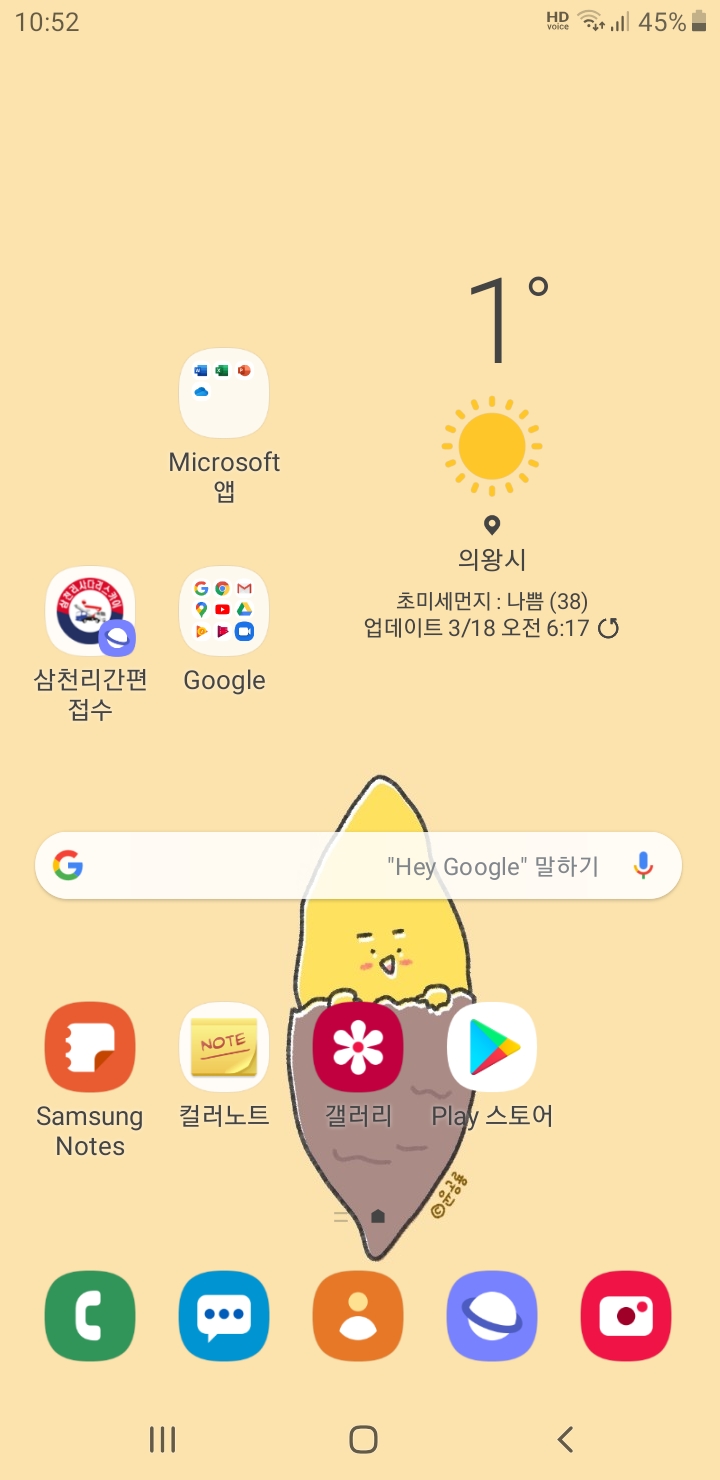
Task: Open Play 스토어
Action: tap(492, 1047)
